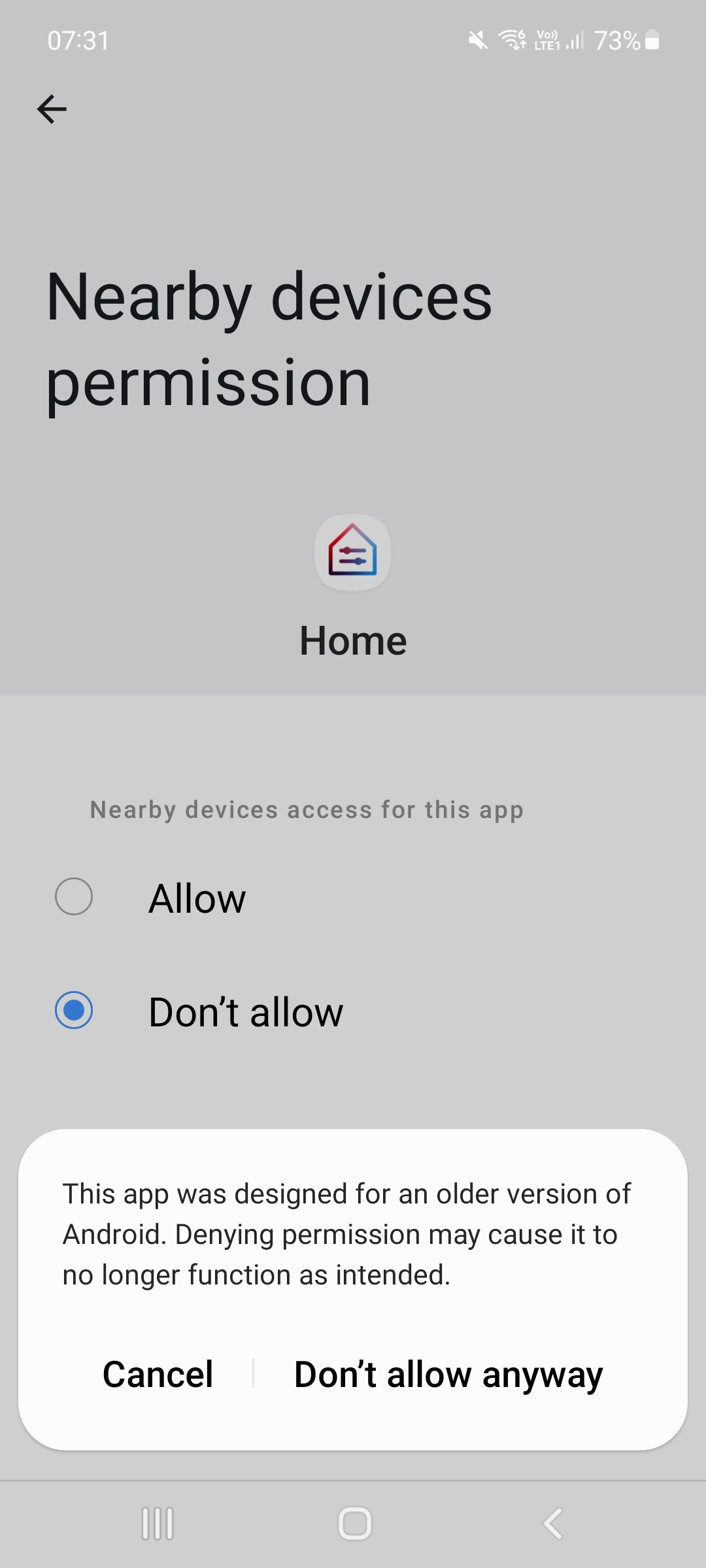Open recent apps from navigation bar
Viewport: 706px width, 1568px height.
158,1524
